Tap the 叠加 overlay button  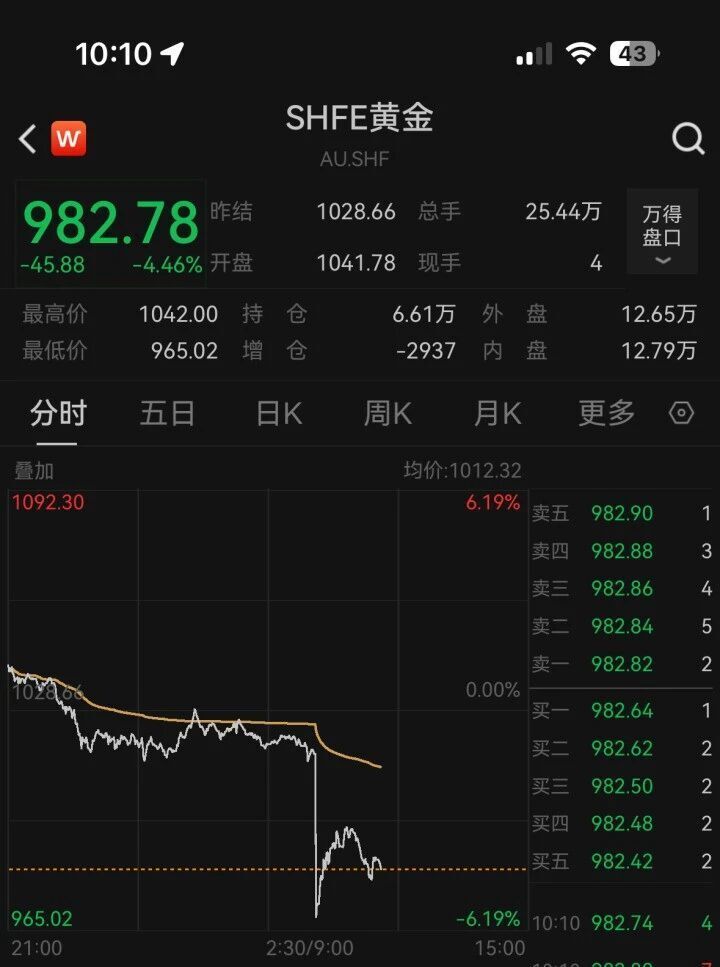tap(33, 470)
